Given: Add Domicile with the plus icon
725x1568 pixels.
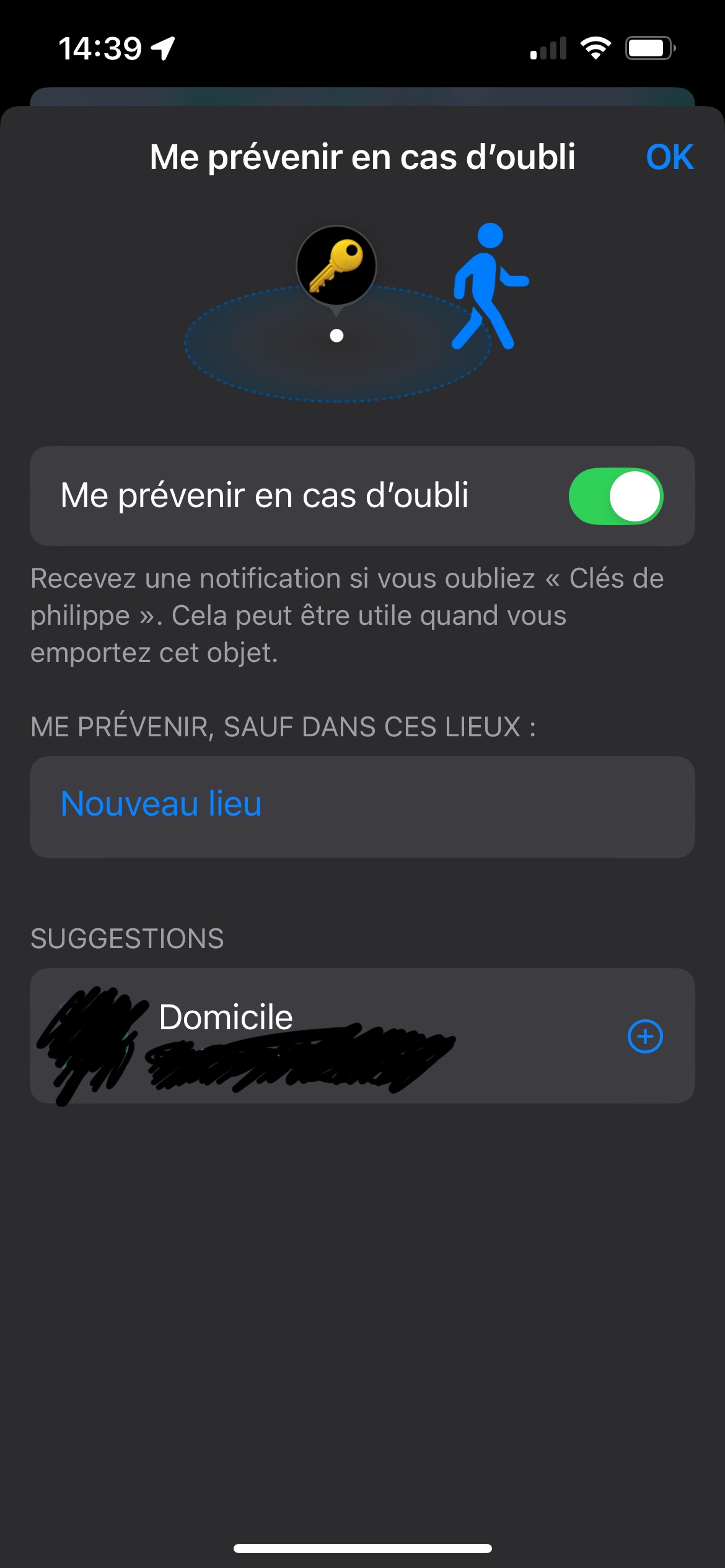Looking at the screenshot, I should (x=645, y=1036).
